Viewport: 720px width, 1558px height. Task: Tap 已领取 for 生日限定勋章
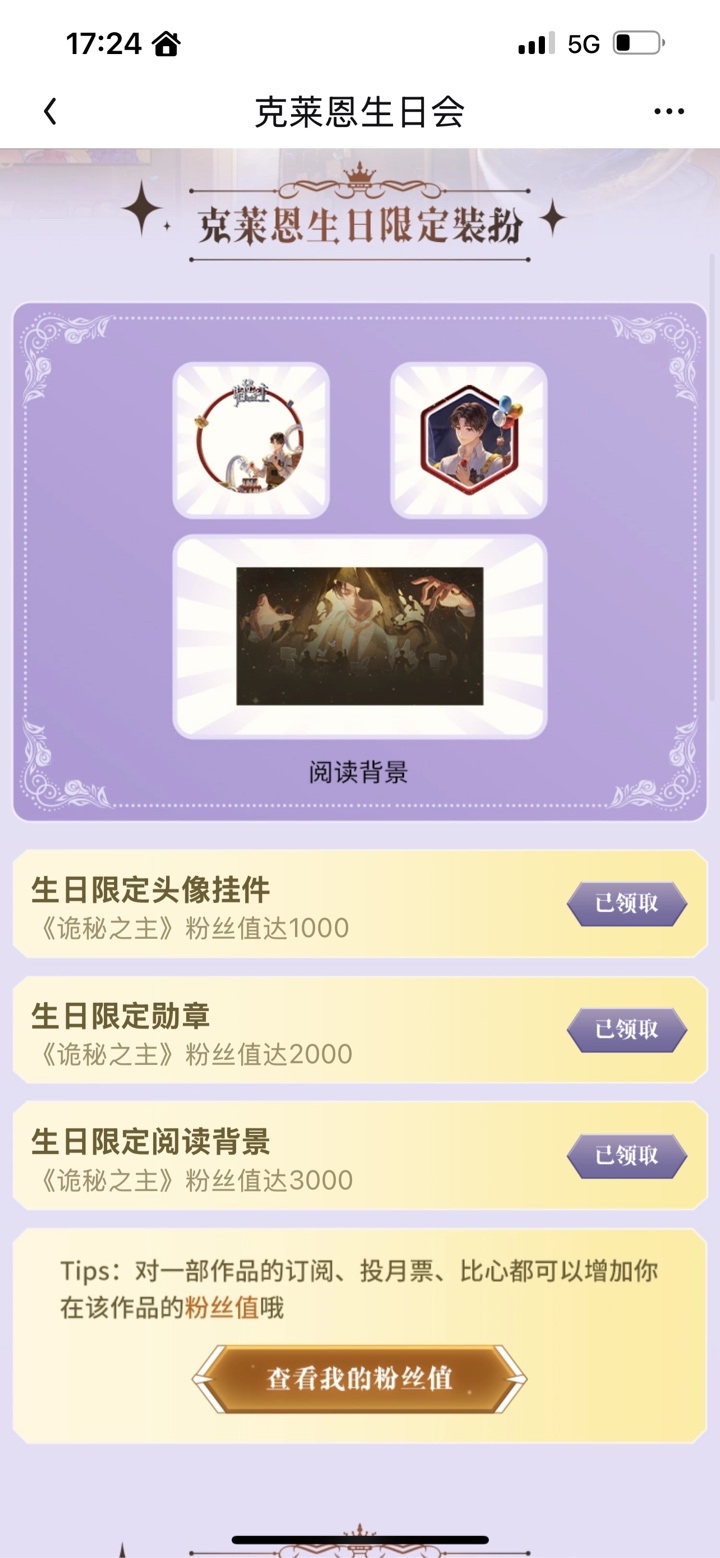point(627,1030)
